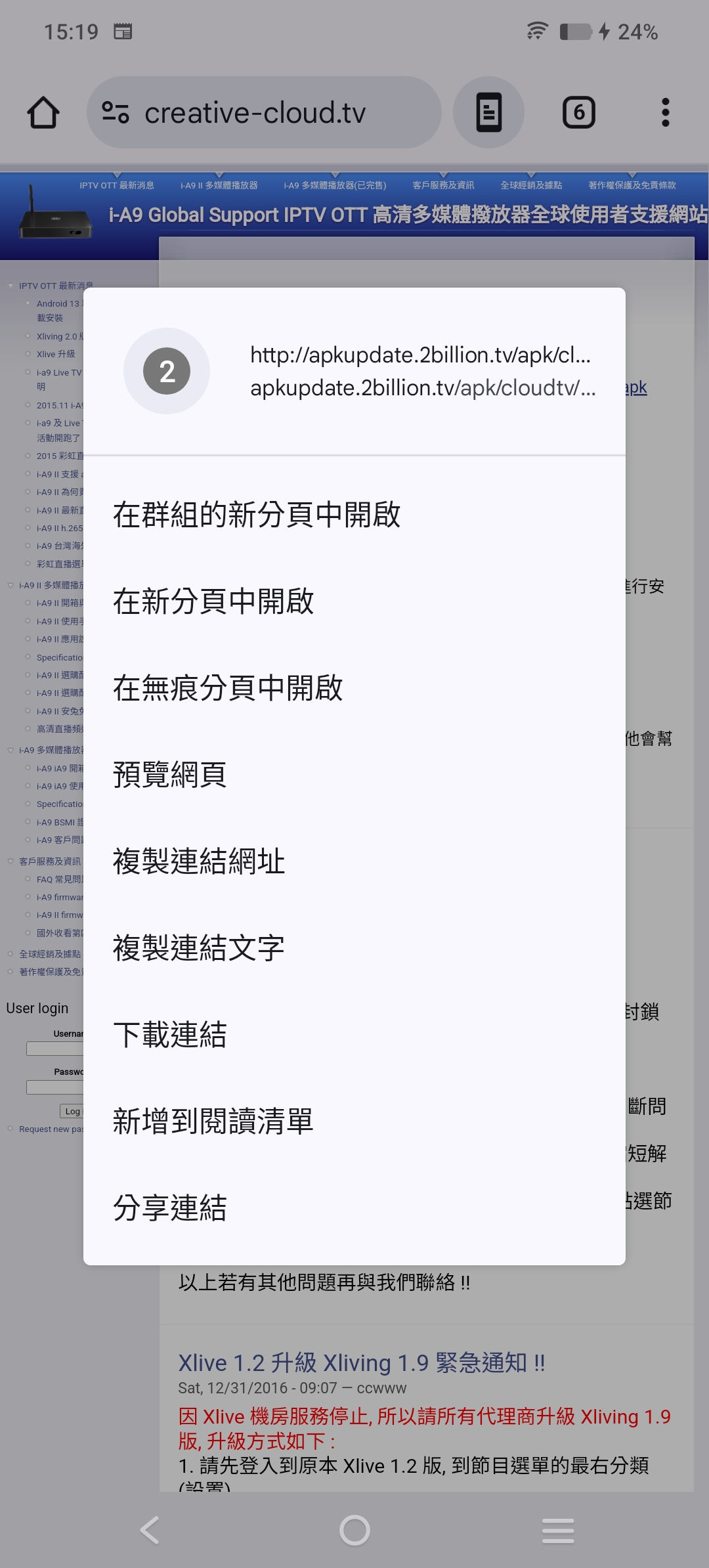Tap the system back button
This screenshot has height=1568, width=709.
coord(150,1530)
